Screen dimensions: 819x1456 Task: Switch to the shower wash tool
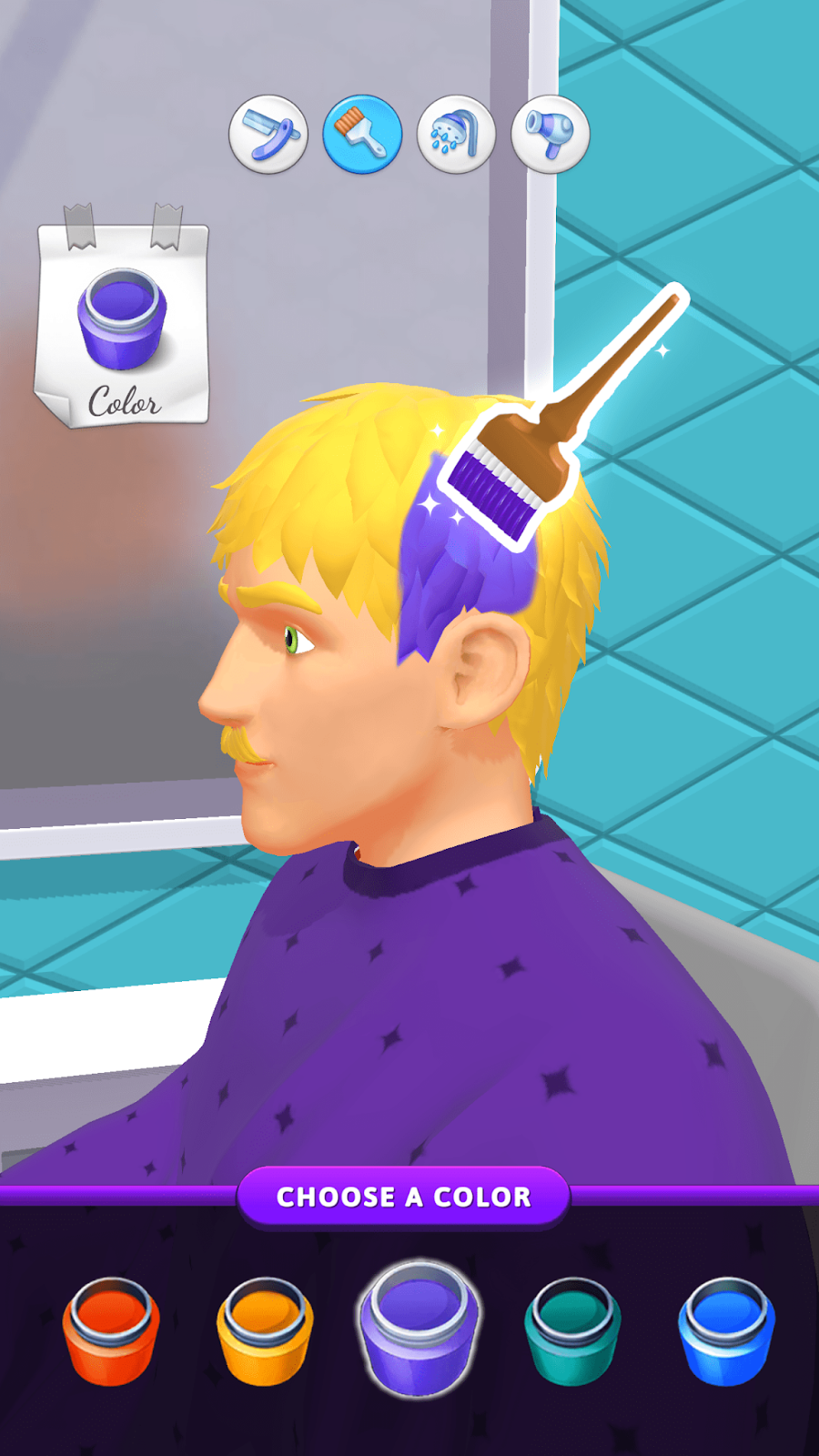[x=456, y=135]
